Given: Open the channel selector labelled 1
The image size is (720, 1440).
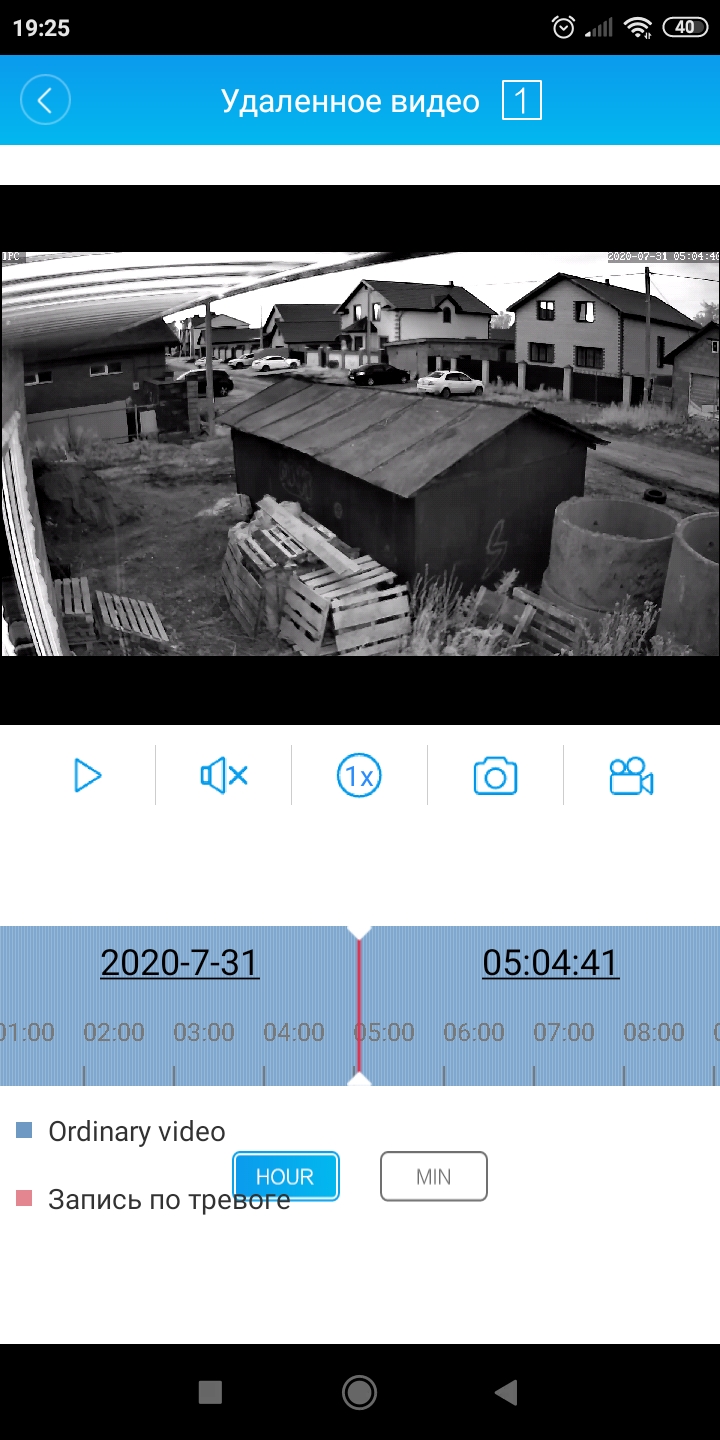Looking at the screenshot, I should [521, 101].
